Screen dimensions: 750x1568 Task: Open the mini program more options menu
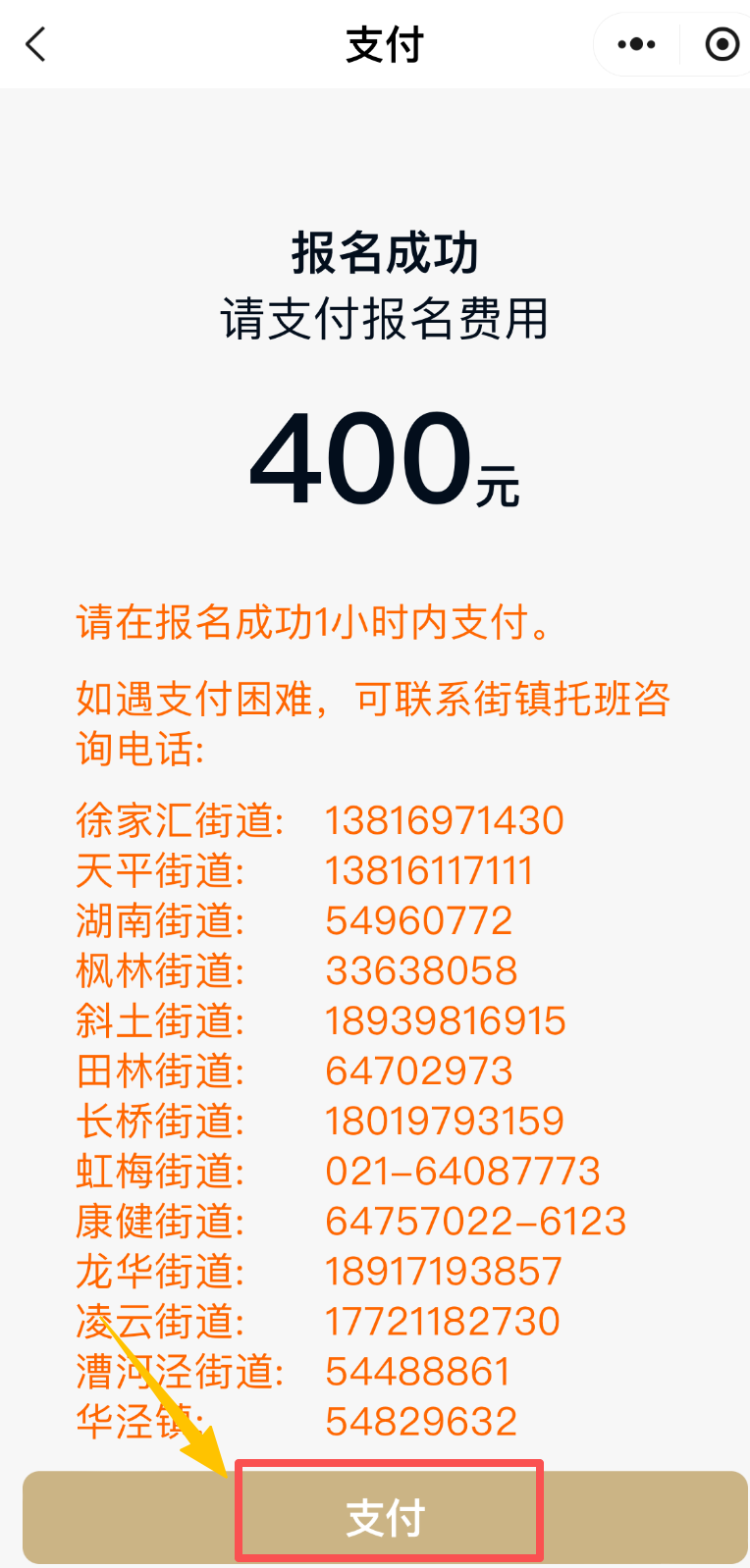tap(636, 44)
